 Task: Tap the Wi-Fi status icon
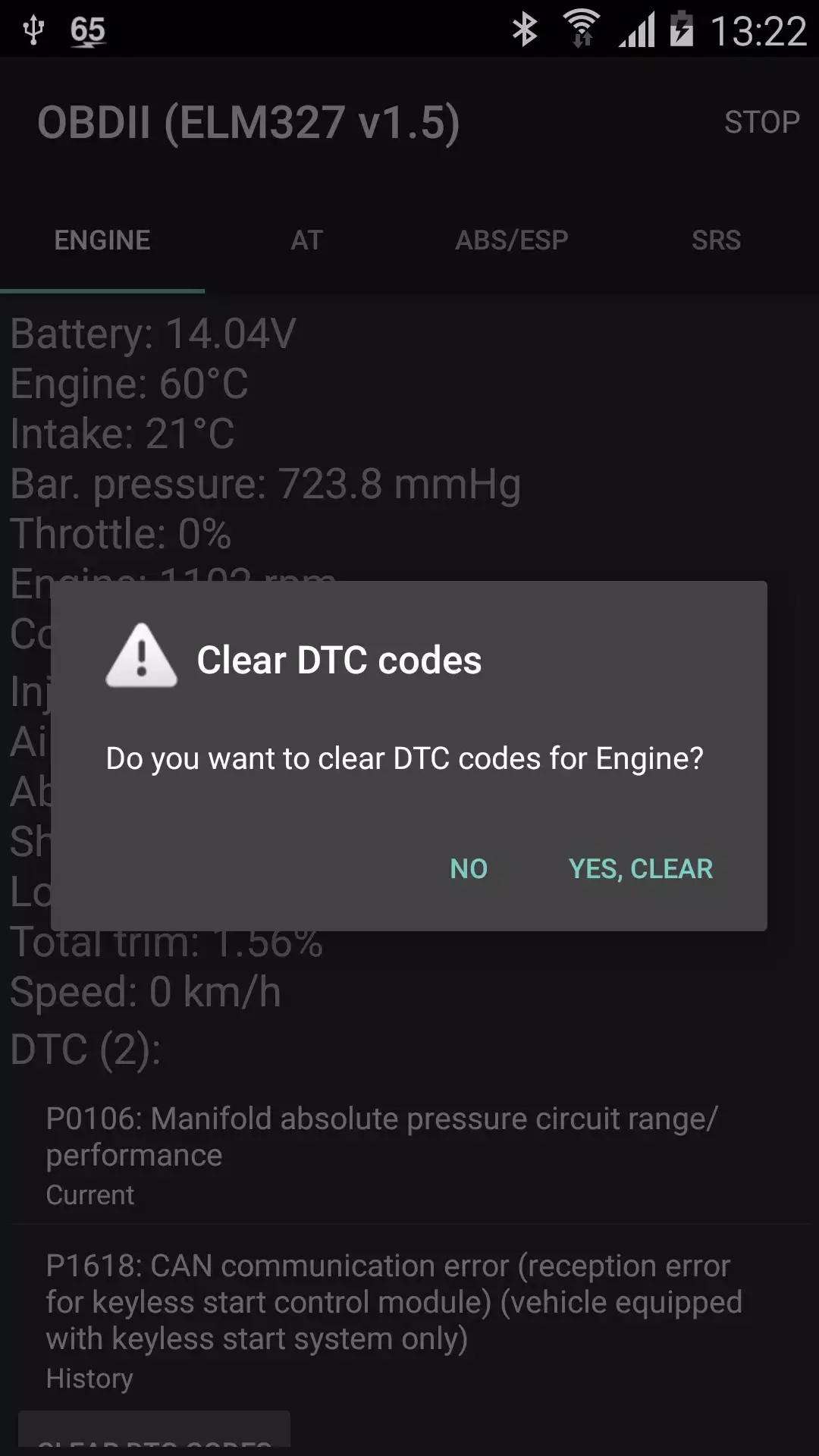(582, 21)
